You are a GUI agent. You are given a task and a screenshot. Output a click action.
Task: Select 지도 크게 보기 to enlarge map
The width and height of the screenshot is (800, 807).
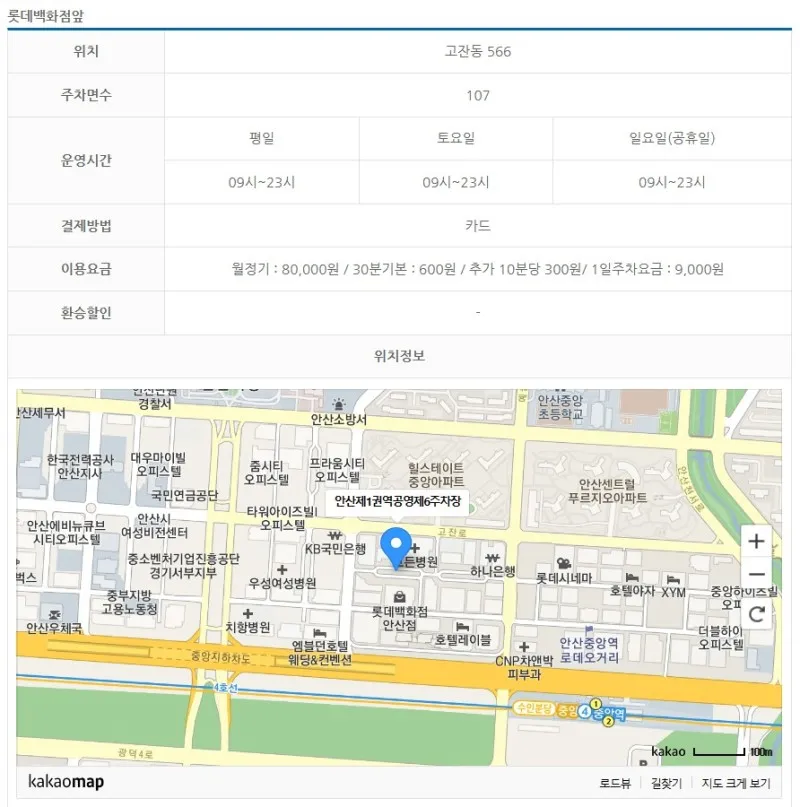click(x=736, y=783)
